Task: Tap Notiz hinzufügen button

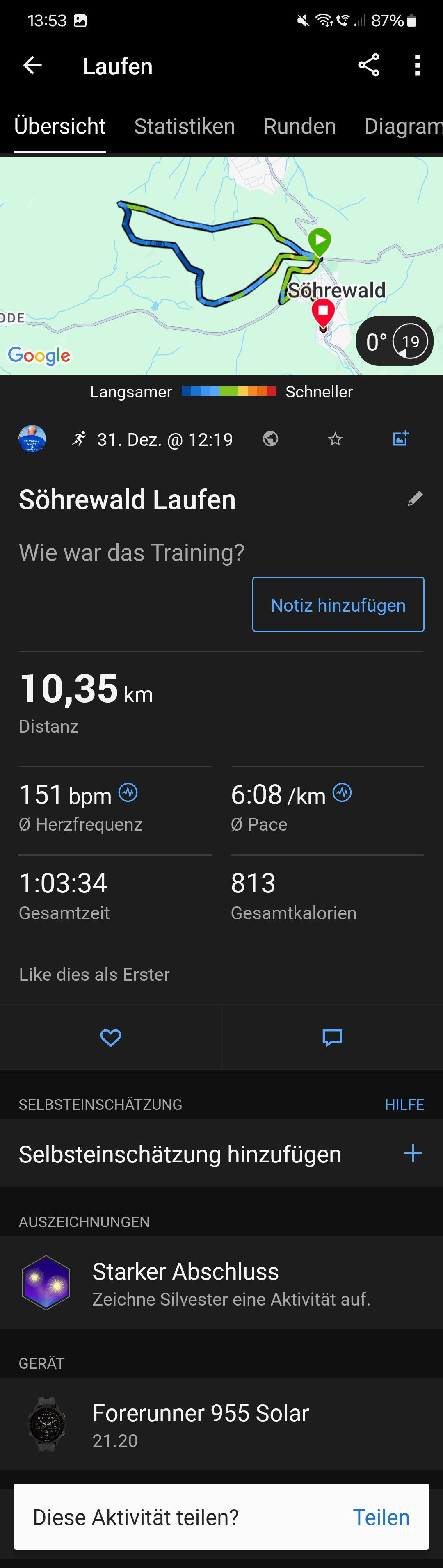Action: point(338,605)
